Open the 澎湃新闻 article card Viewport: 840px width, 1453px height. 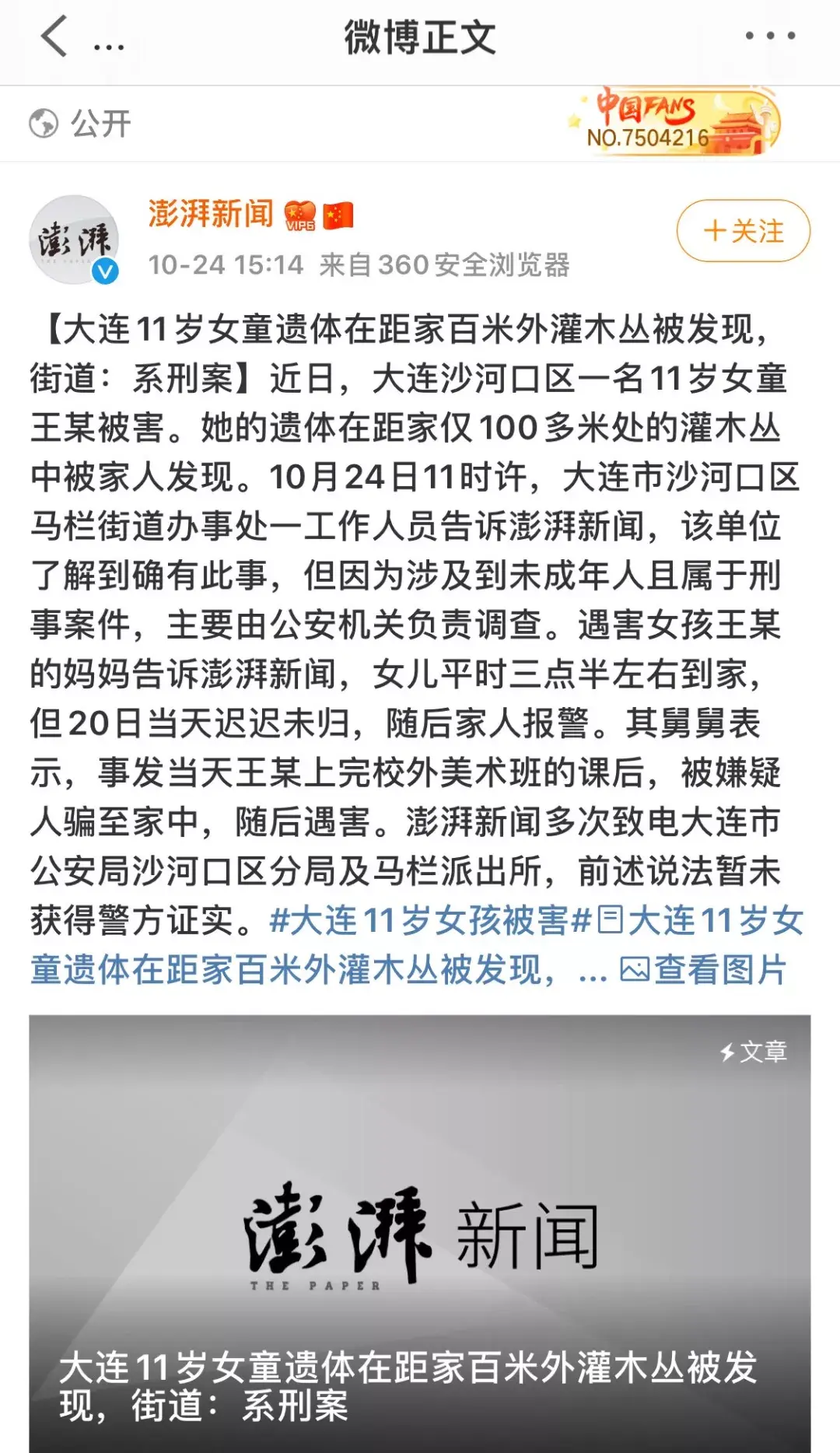click(420, 1234)
